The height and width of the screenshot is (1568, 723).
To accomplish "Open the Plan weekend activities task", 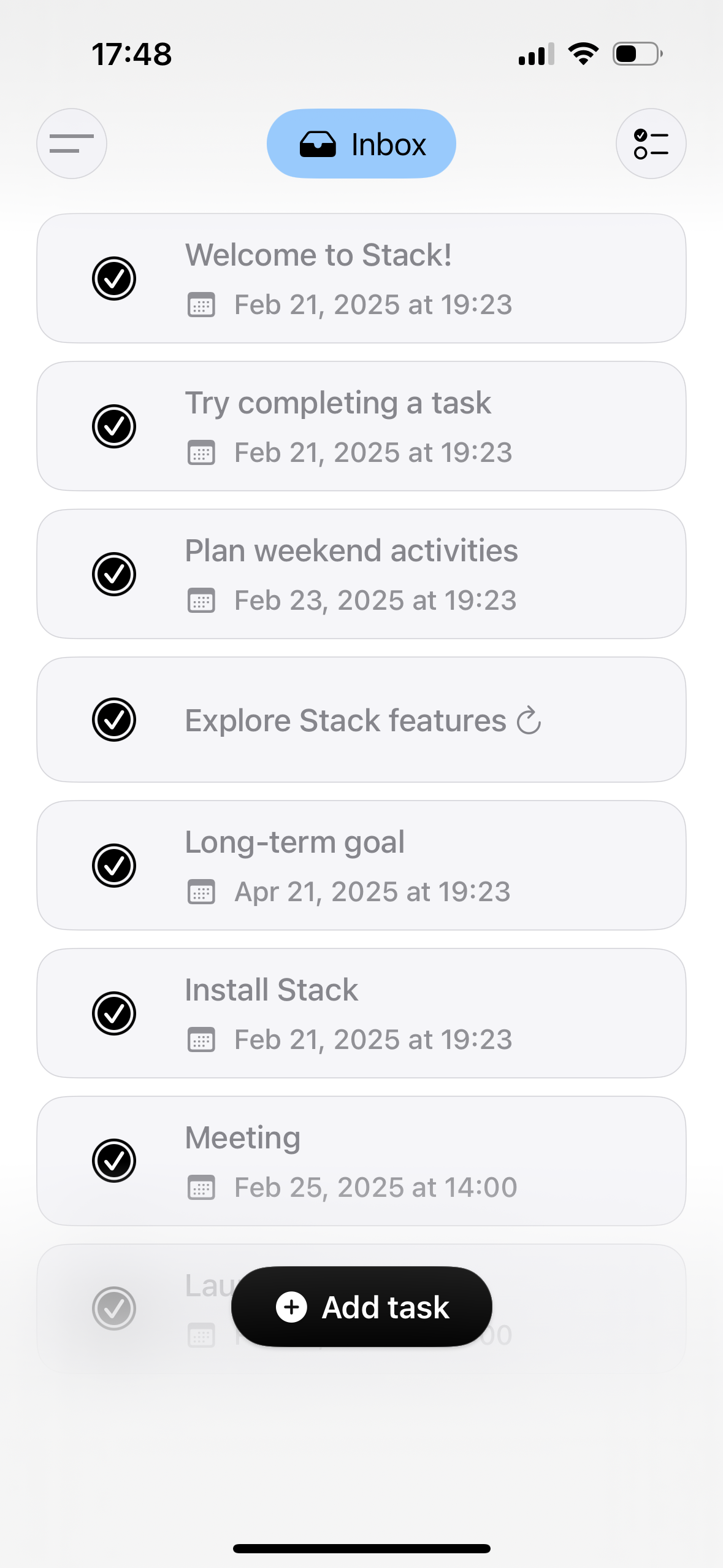I will click(x=361, y=574).
